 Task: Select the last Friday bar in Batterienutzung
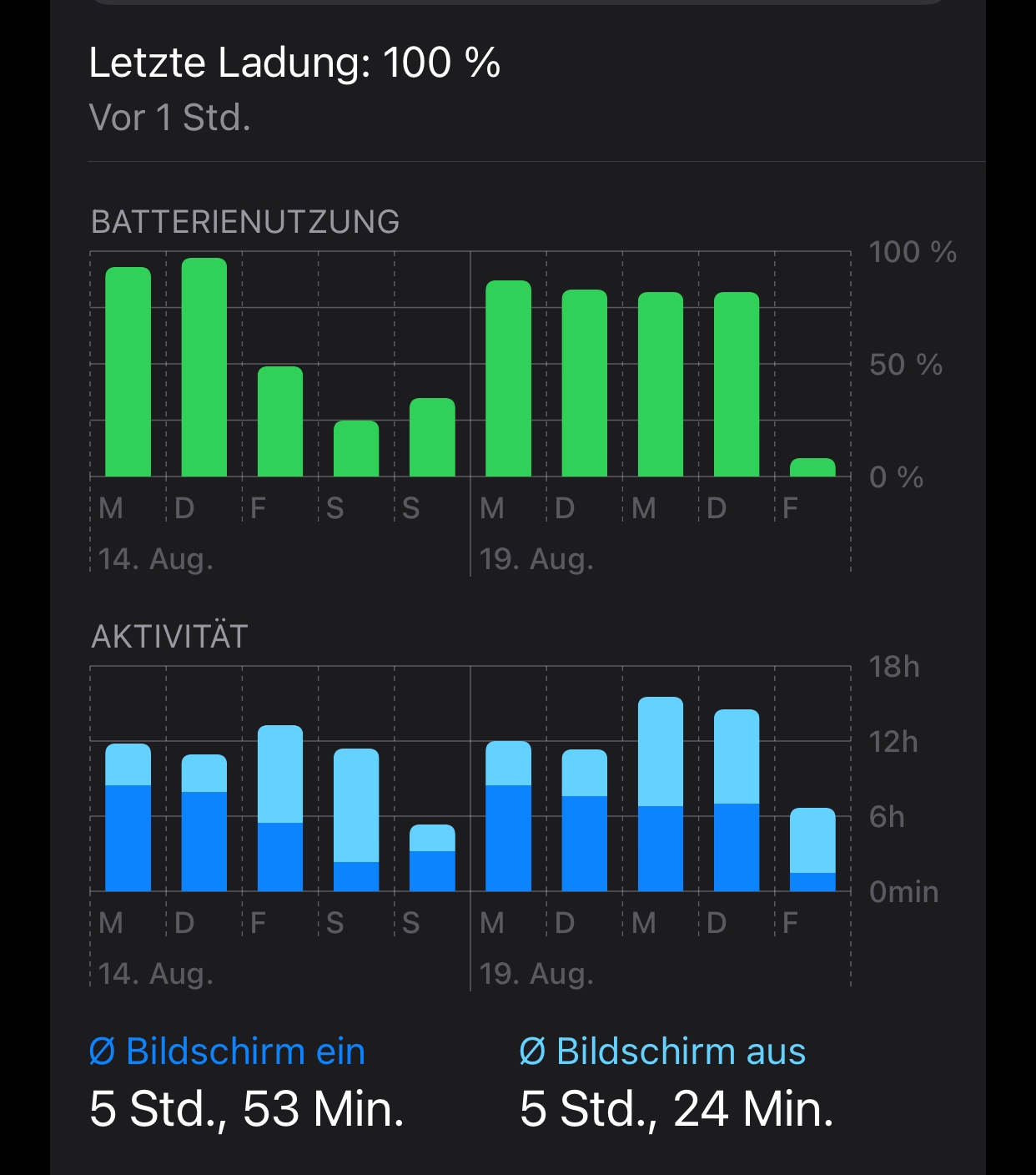tap(812, 467)
